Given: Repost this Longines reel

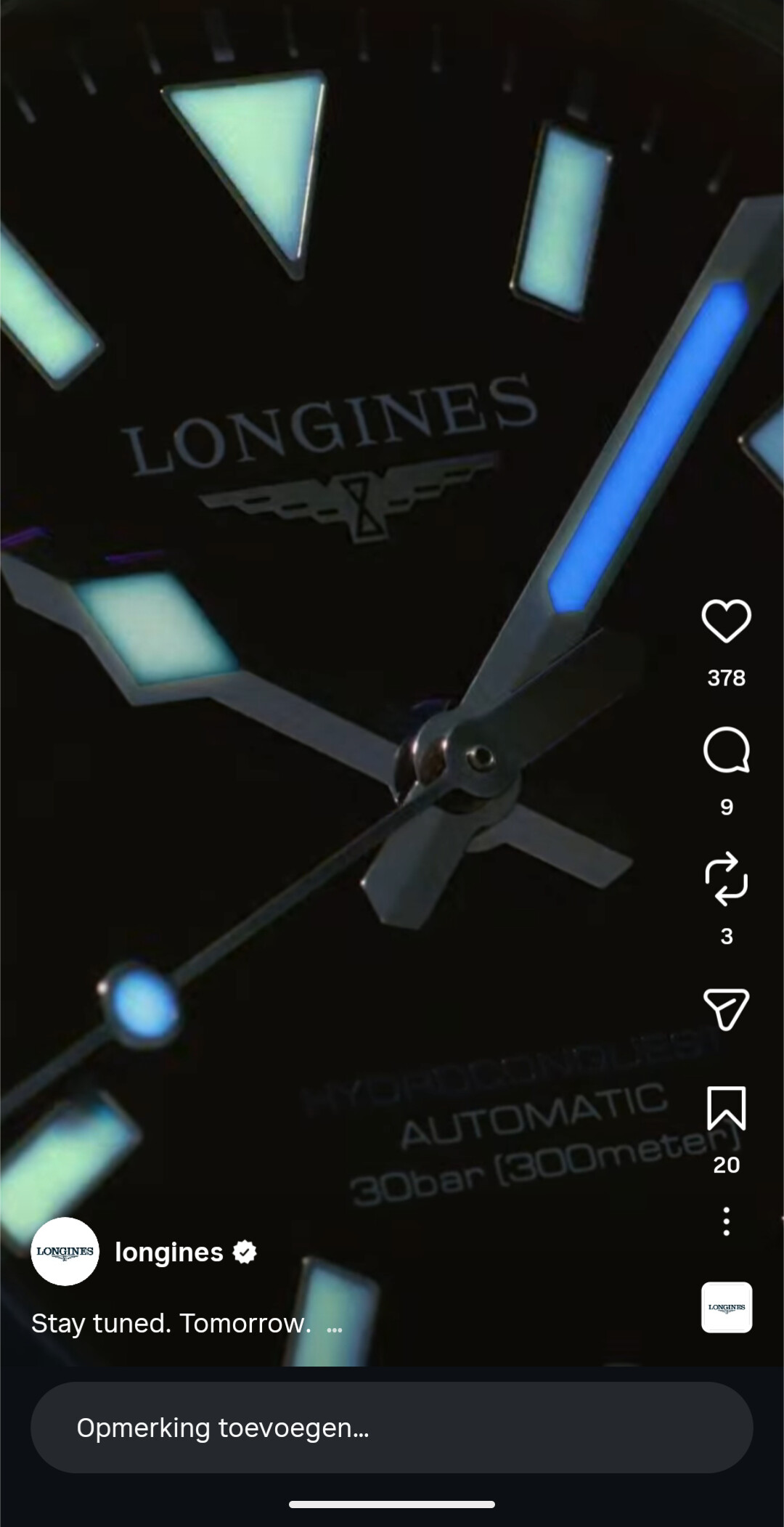Looking at the screenshot, I should pos(726,879).
